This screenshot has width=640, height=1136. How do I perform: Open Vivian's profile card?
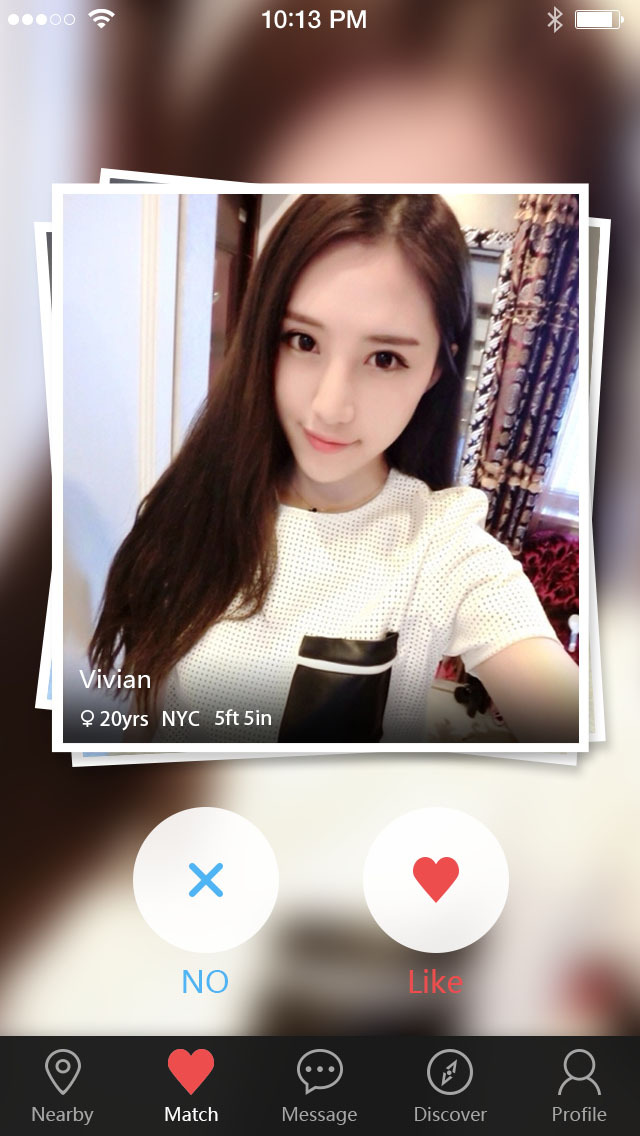tap(320, 468)
